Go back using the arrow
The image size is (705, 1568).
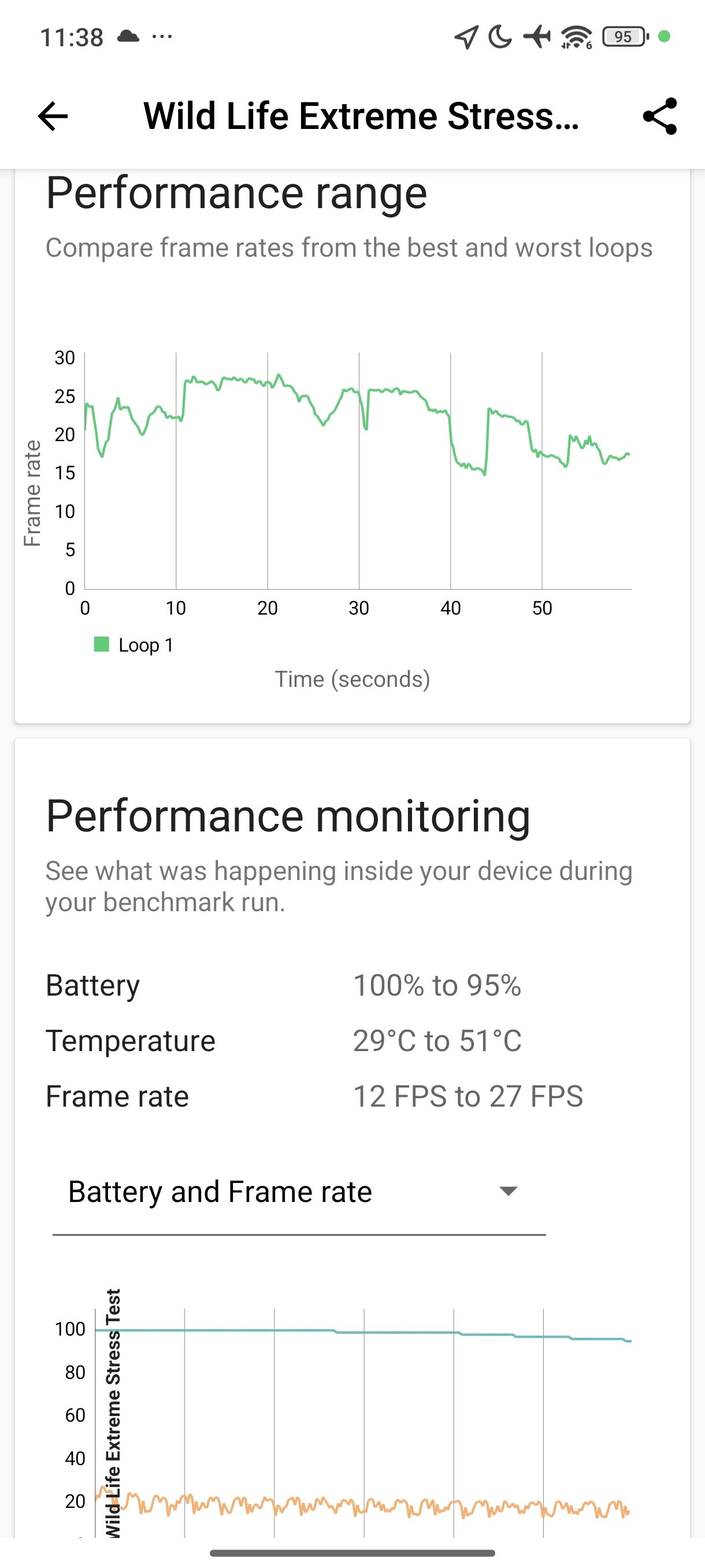tap(53, 116)
